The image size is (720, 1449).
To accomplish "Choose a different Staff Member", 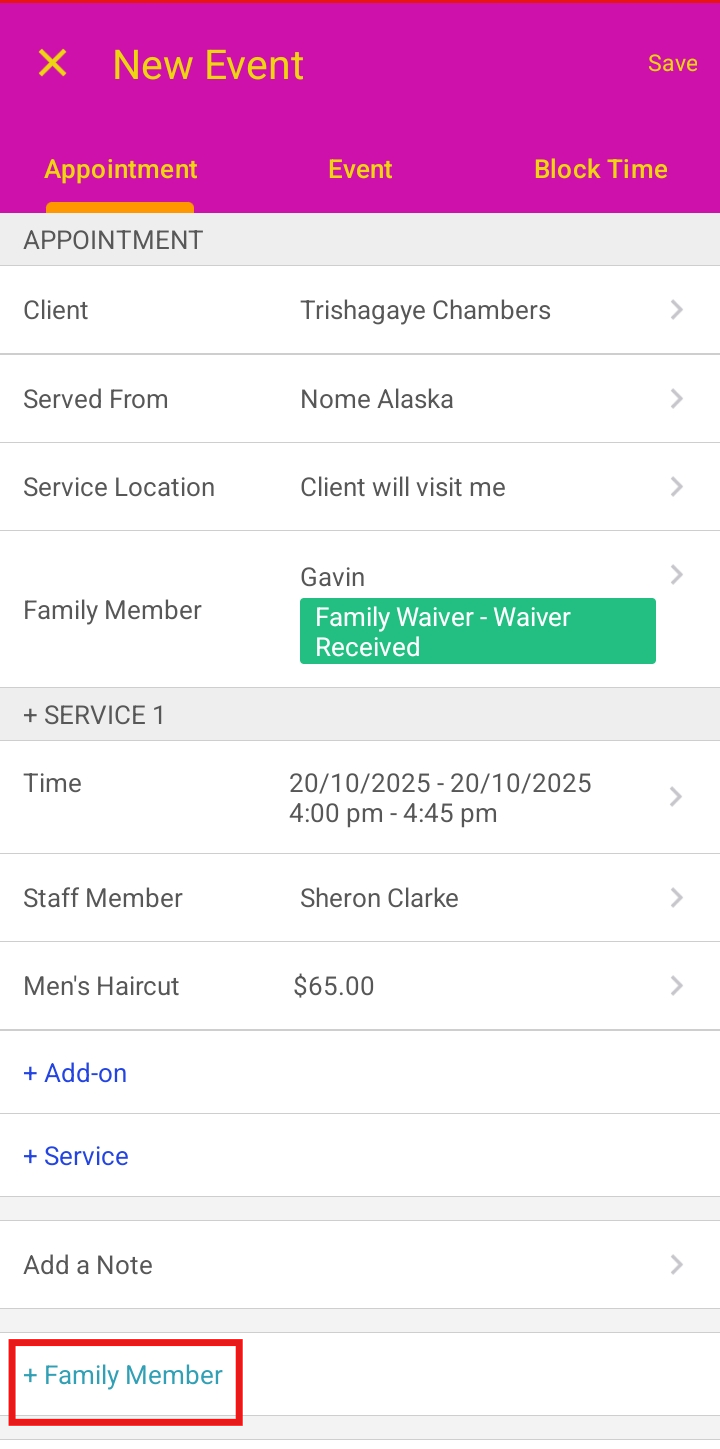I will pyautogui.click(x=360, y=898).
